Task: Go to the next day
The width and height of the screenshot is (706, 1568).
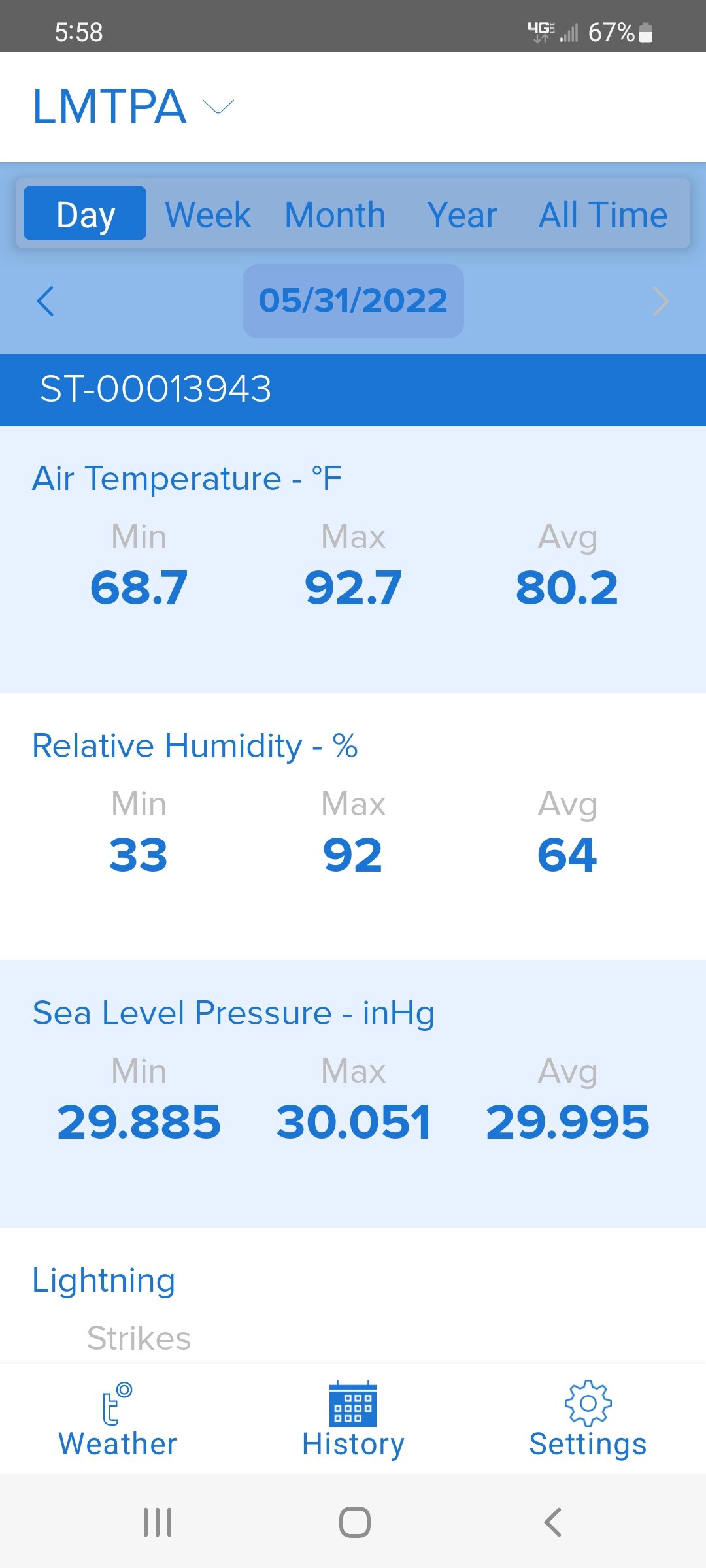Action: [661, 301]
